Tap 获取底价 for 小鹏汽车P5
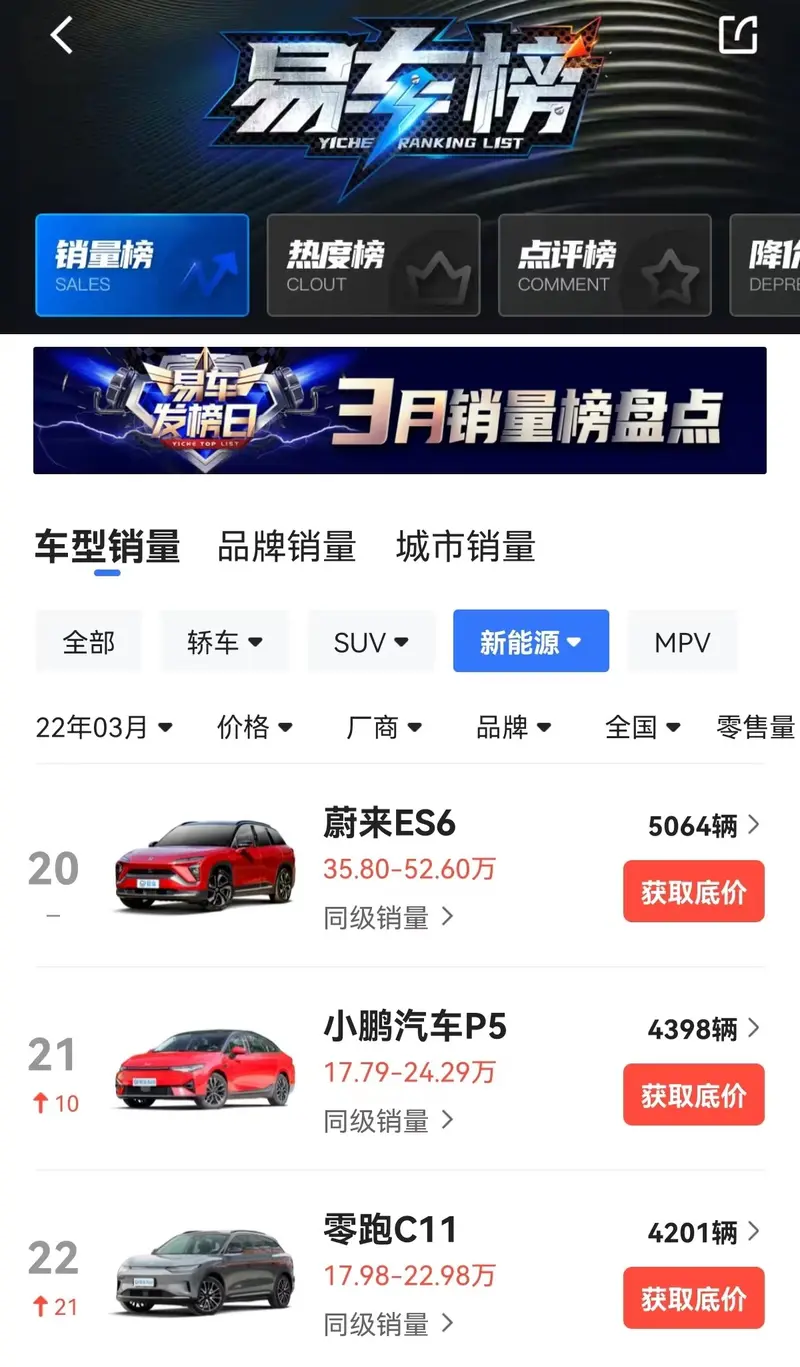Screen dimensions: 800x1367 (x=693, y=1095)
